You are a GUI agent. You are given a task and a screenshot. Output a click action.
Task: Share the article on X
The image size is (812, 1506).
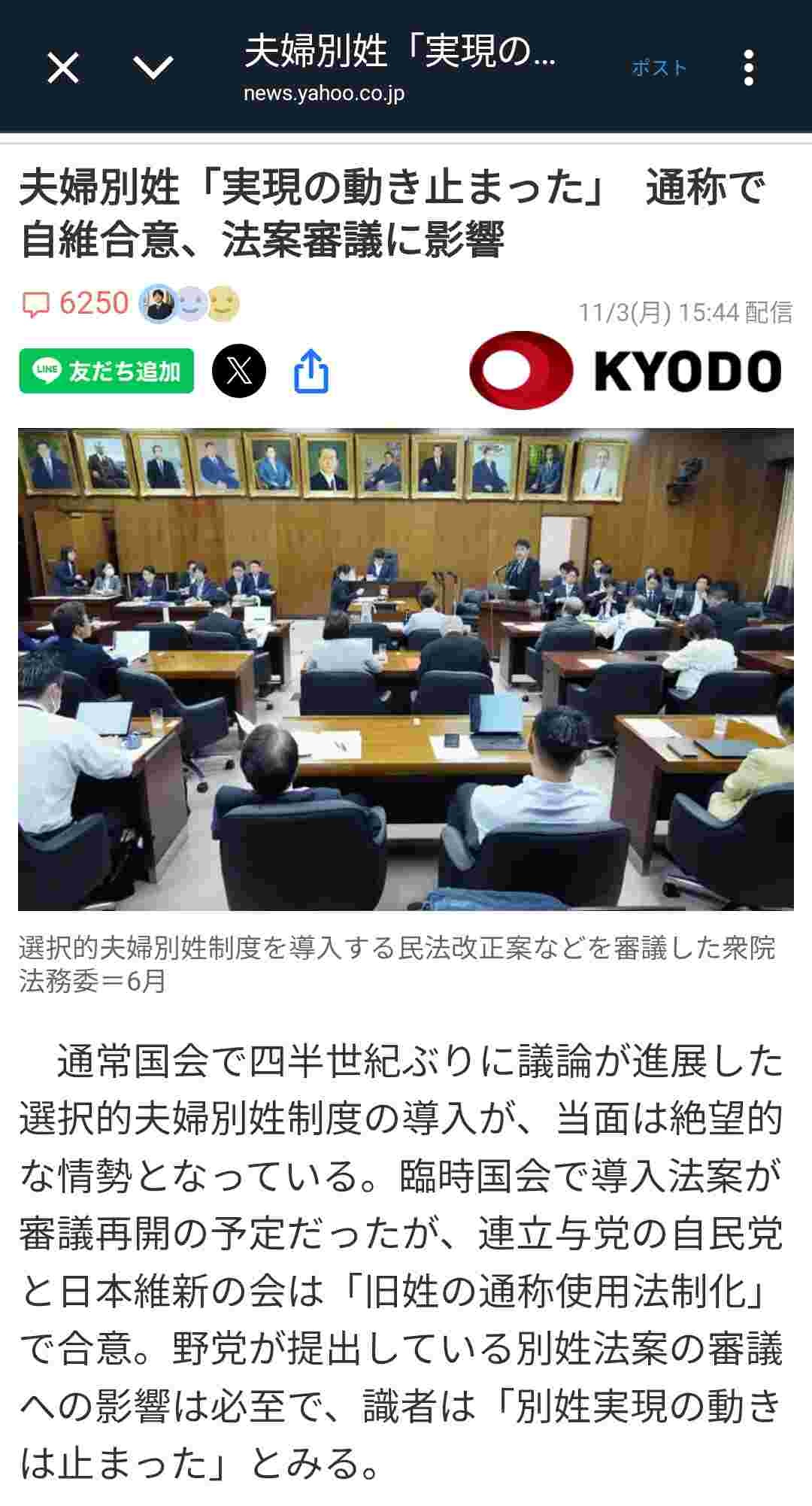[x=239, y=371]
